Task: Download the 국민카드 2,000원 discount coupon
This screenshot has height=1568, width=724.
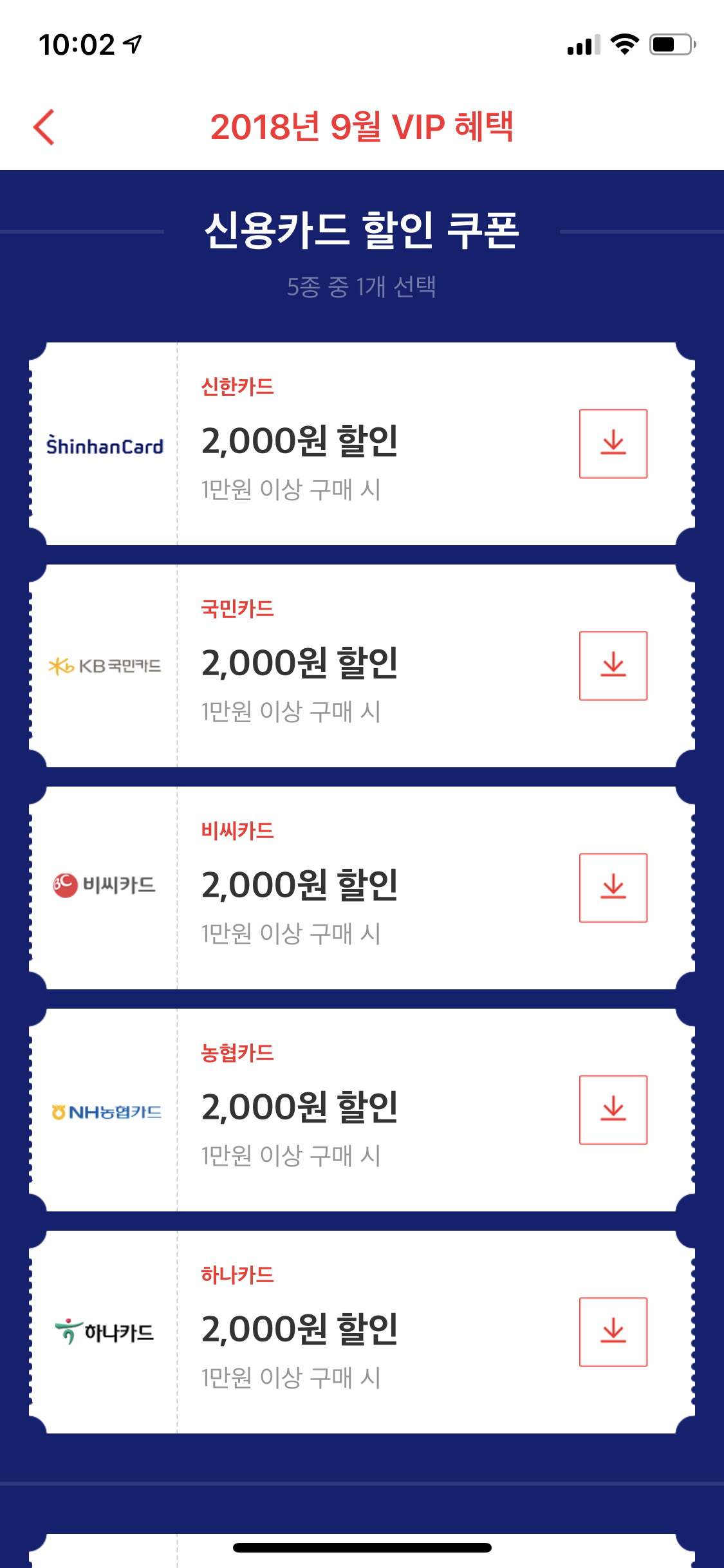Action: 613,666
